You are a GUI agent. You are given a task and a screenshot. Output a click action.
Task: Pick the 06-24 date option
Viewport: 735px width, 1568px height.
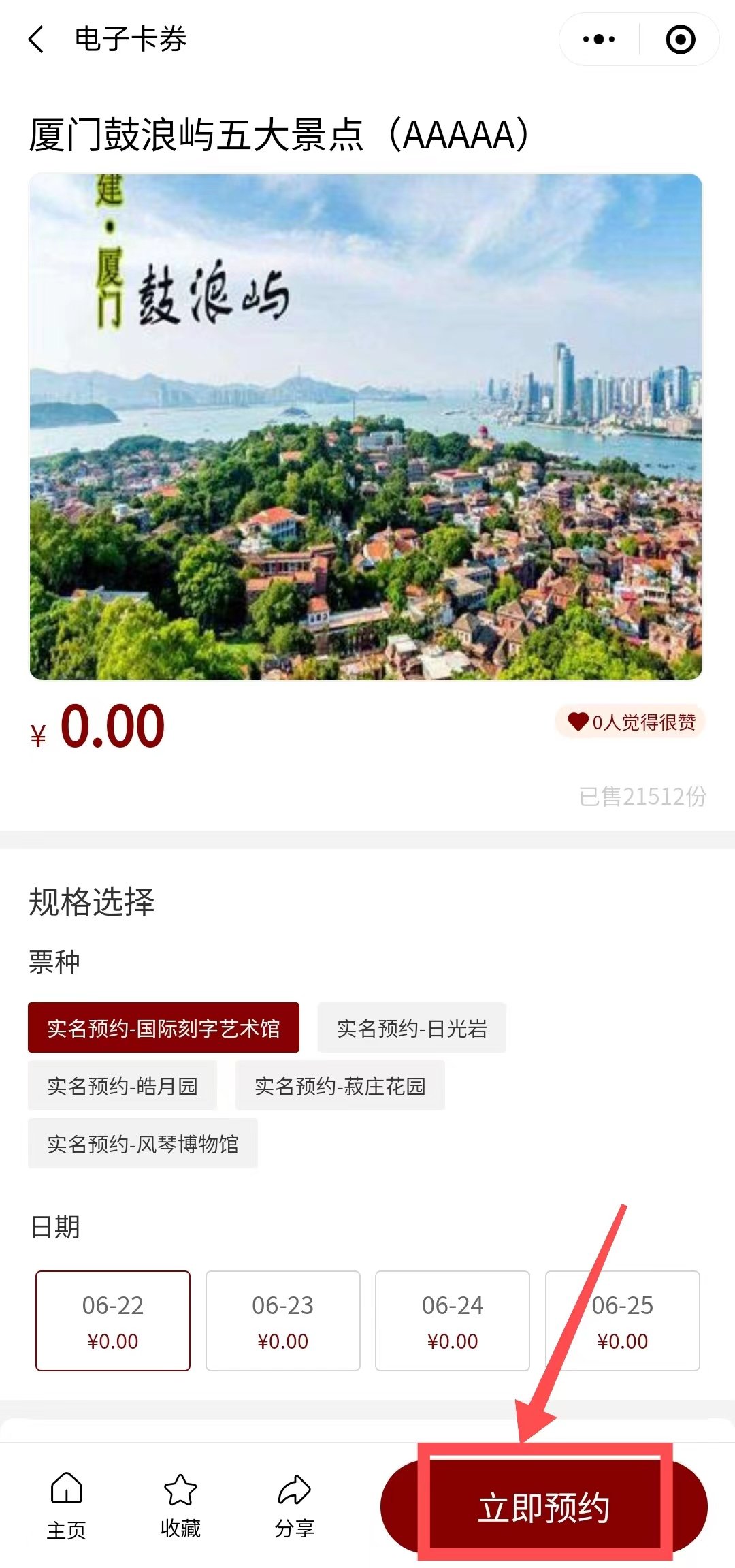pyautogui.click(x=453, y=1320)
